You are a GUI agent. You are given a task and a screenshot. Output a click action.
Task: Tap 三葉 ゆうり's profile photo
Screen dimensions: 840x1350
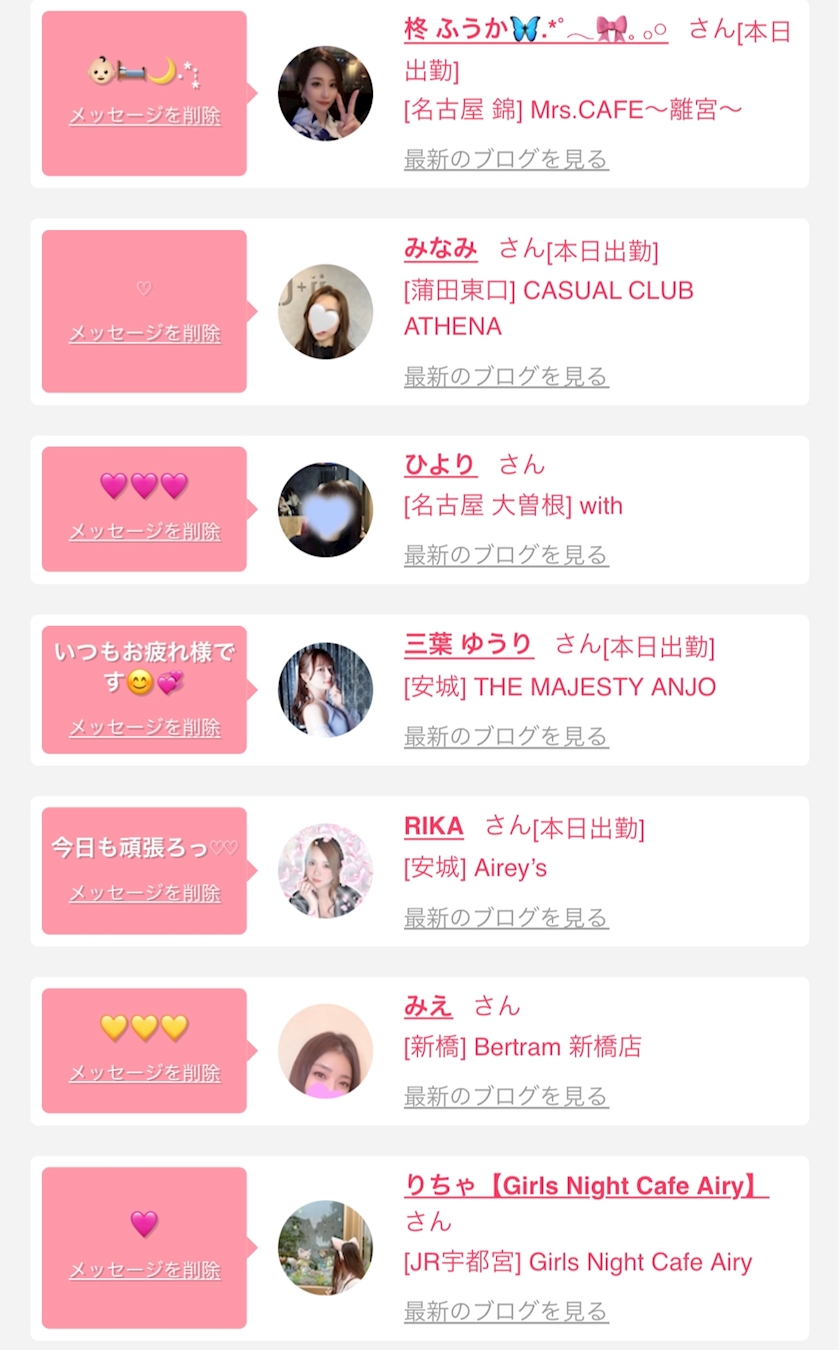(325, 690)
